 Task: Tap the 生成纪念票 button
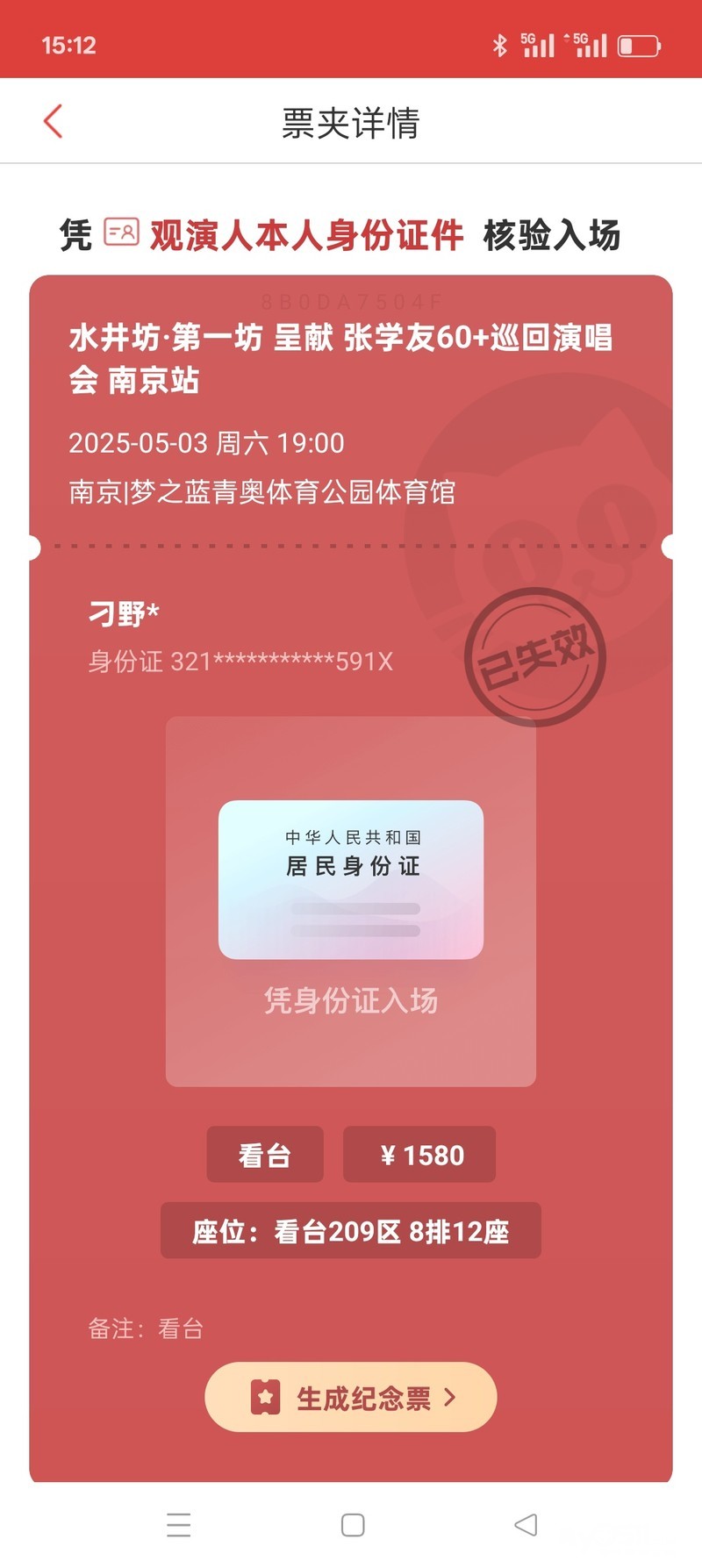[x=351, y=1397]
